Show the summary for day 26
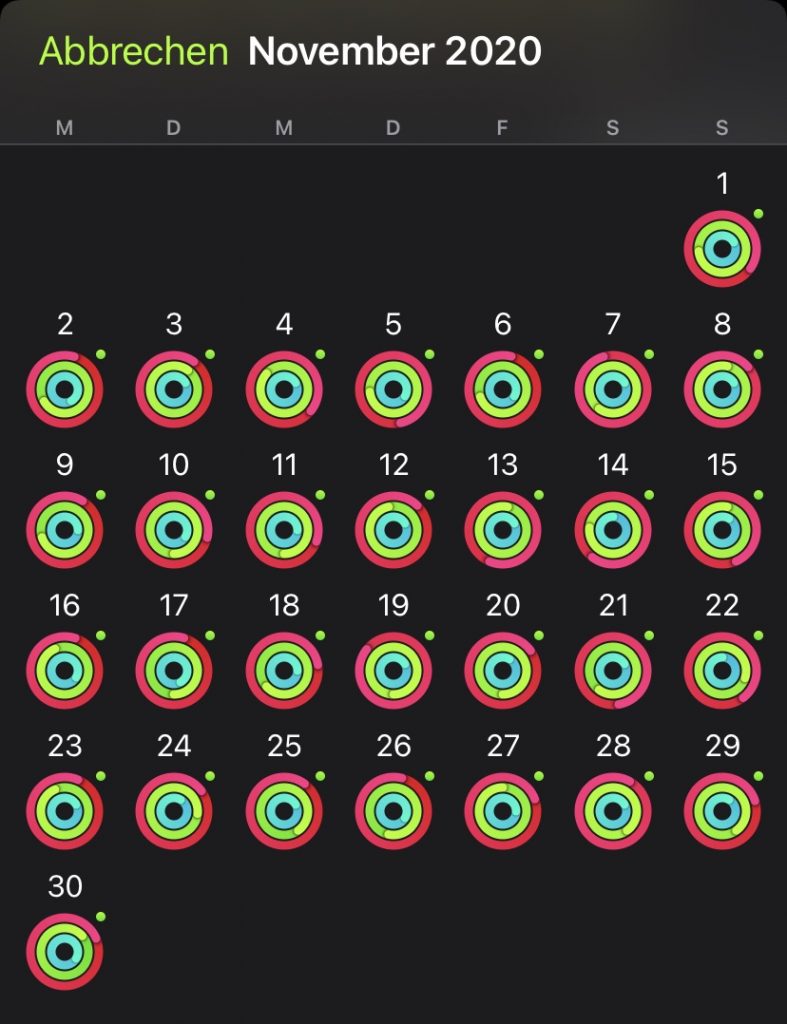This screenshot has width=787, height=1024. click(394, 811)
